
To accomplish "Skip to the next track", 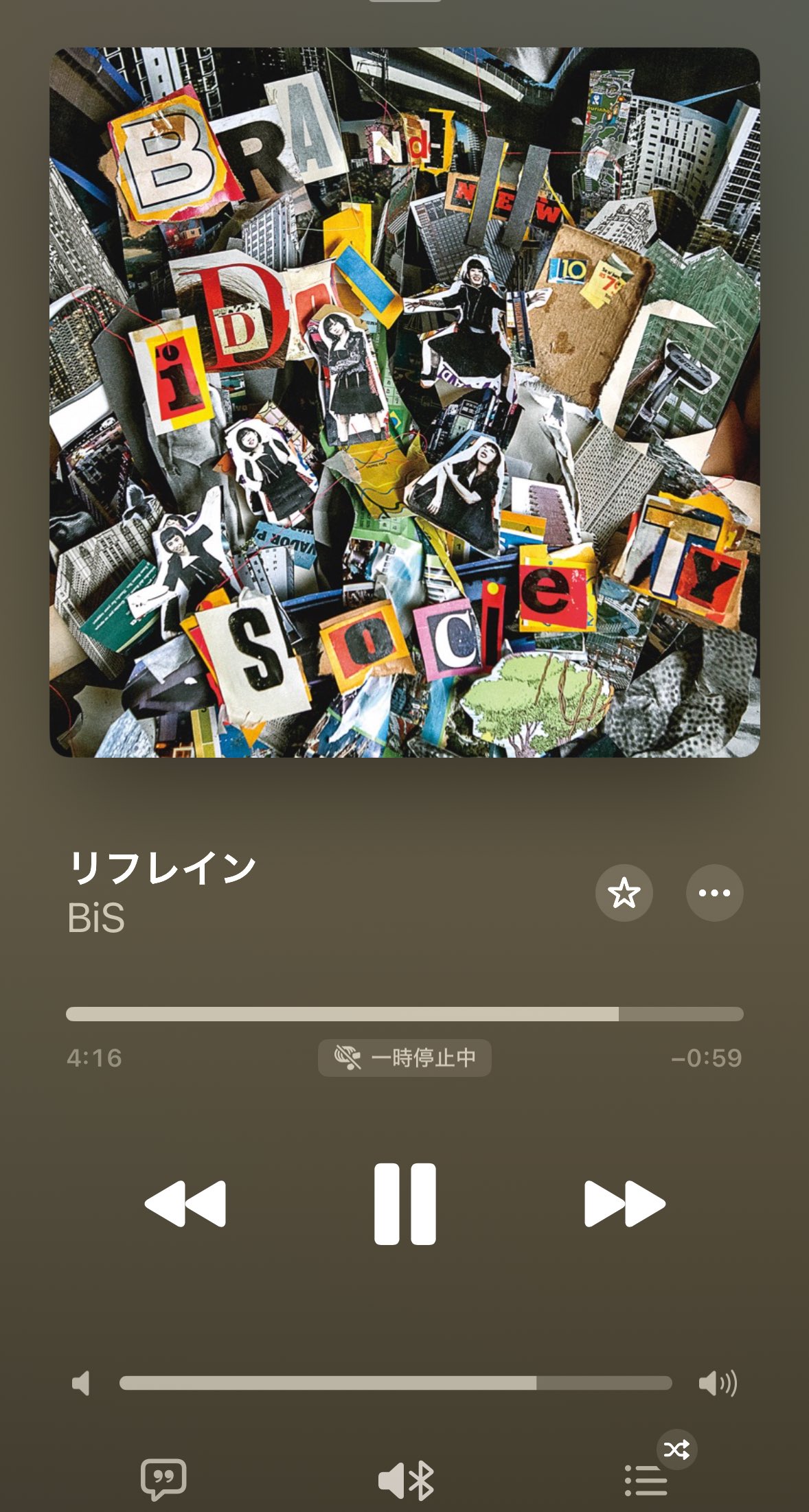I will [624, 1204].
